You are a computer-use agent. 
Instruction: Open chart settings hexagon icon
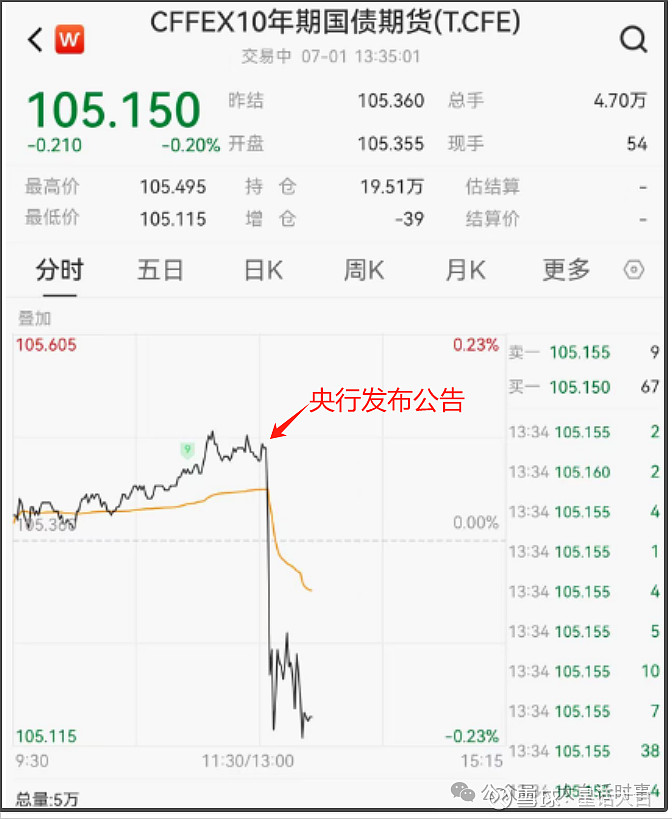(634, 270)
